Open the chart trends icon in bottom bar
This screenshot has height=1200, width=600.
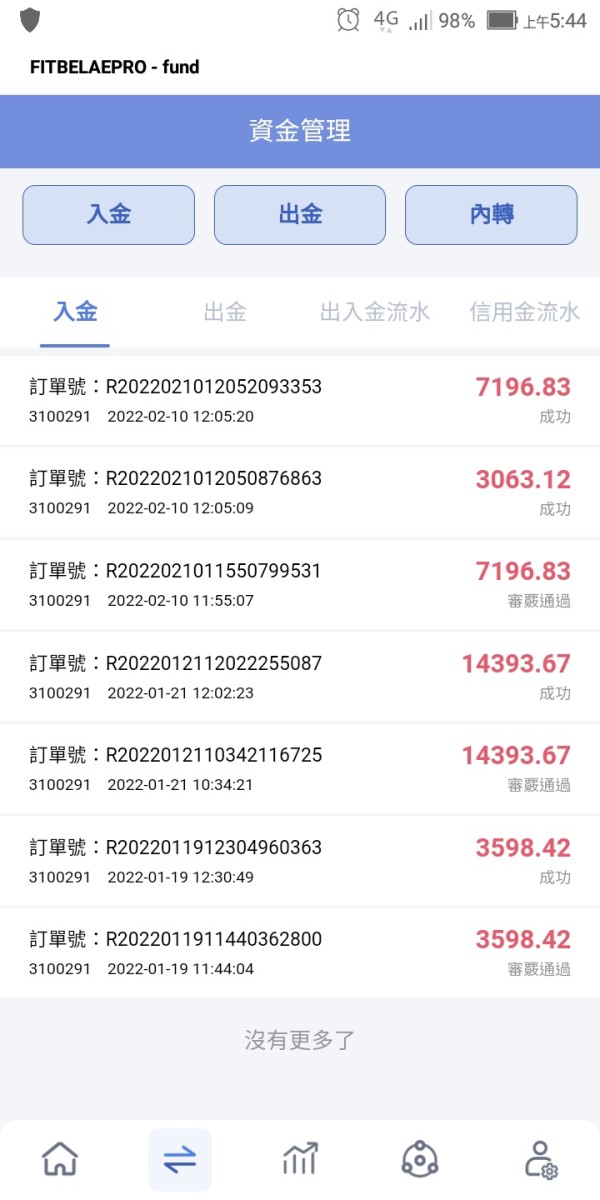[x=300, y=1159]
